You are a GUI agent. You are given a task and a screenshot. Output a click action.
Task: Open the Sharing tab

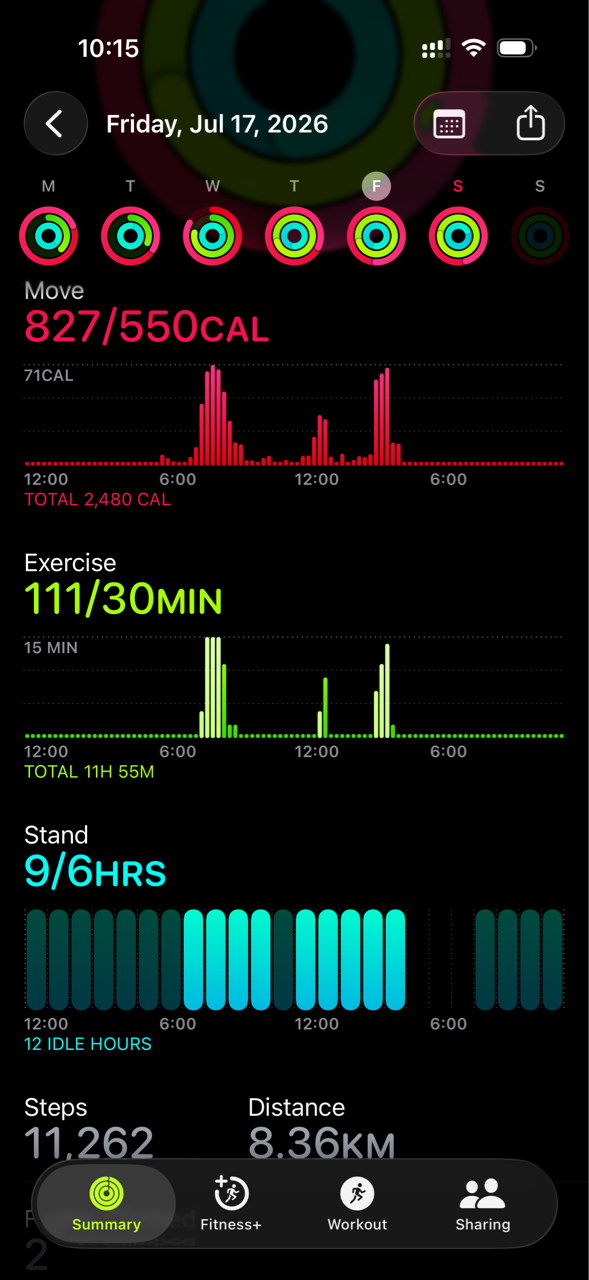482,1204
